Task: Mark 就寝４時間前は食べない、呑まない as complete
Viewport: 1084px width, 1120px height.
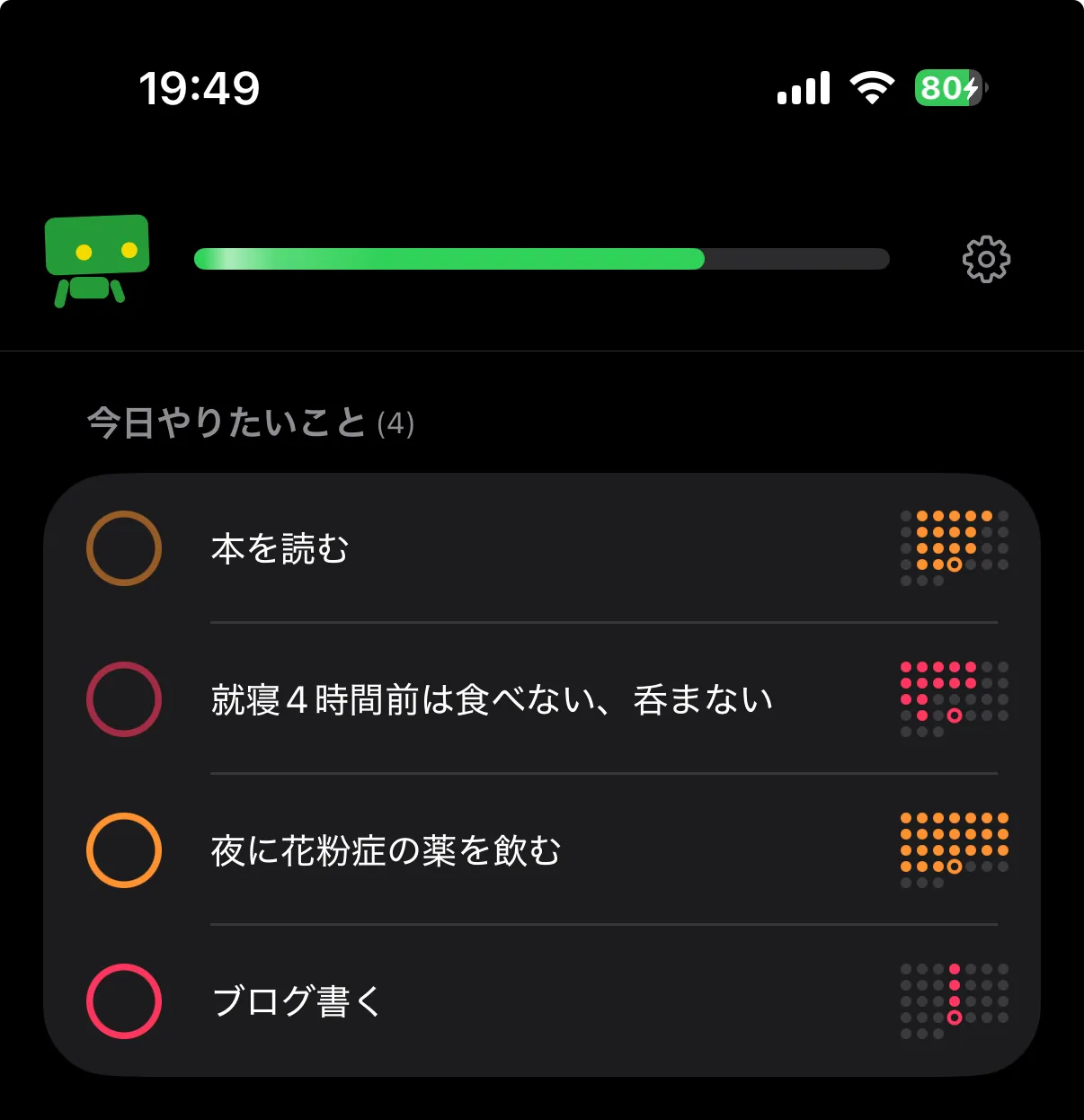Action: click(124, 700)
